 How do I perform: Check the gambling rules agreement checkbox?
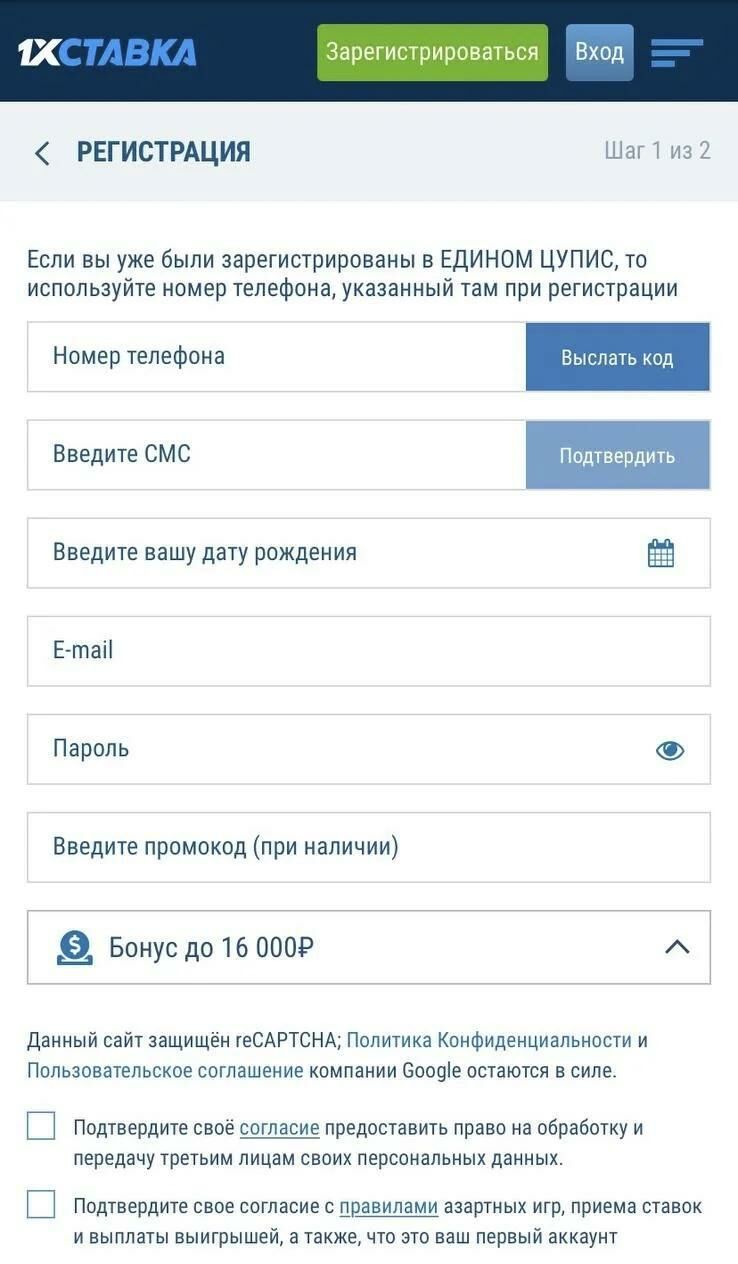pyautogui.click(x=41, y=1204)
